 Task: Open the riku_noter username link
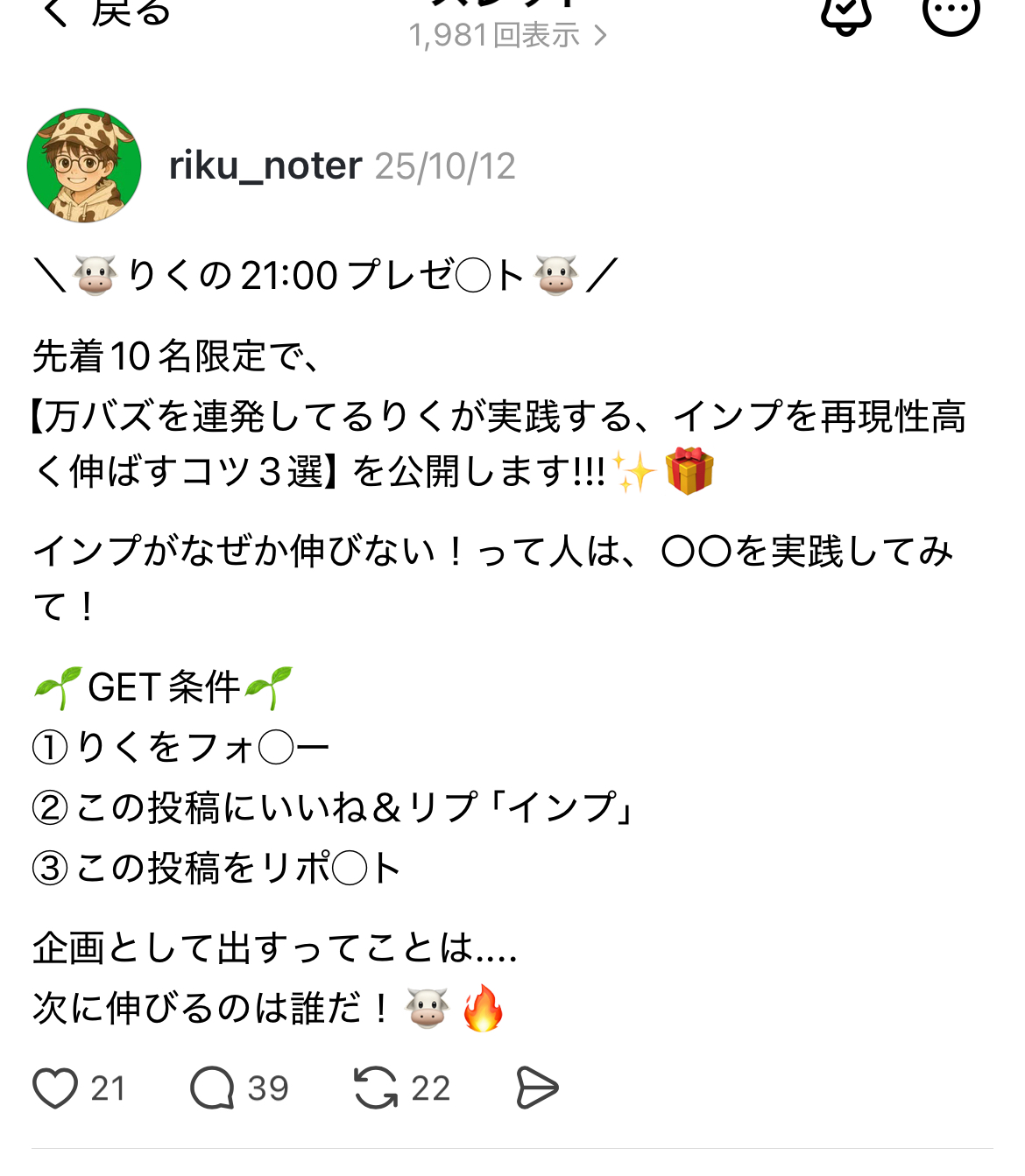point(265,165)
